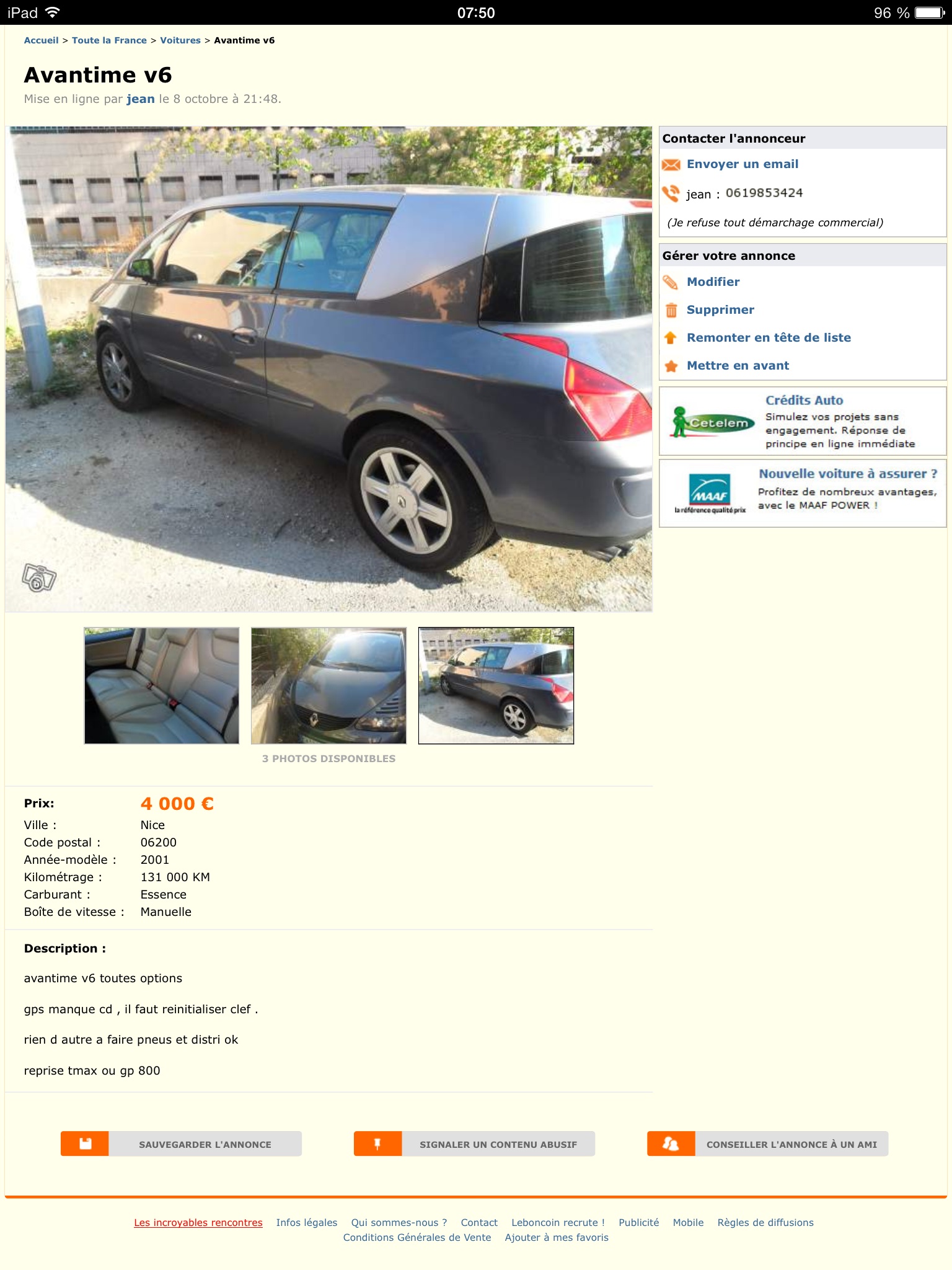Enlarge the main Avantime photo
The height and width of the screenshot is (1270, 952).
pyautogui.click(x=328, y=369)
